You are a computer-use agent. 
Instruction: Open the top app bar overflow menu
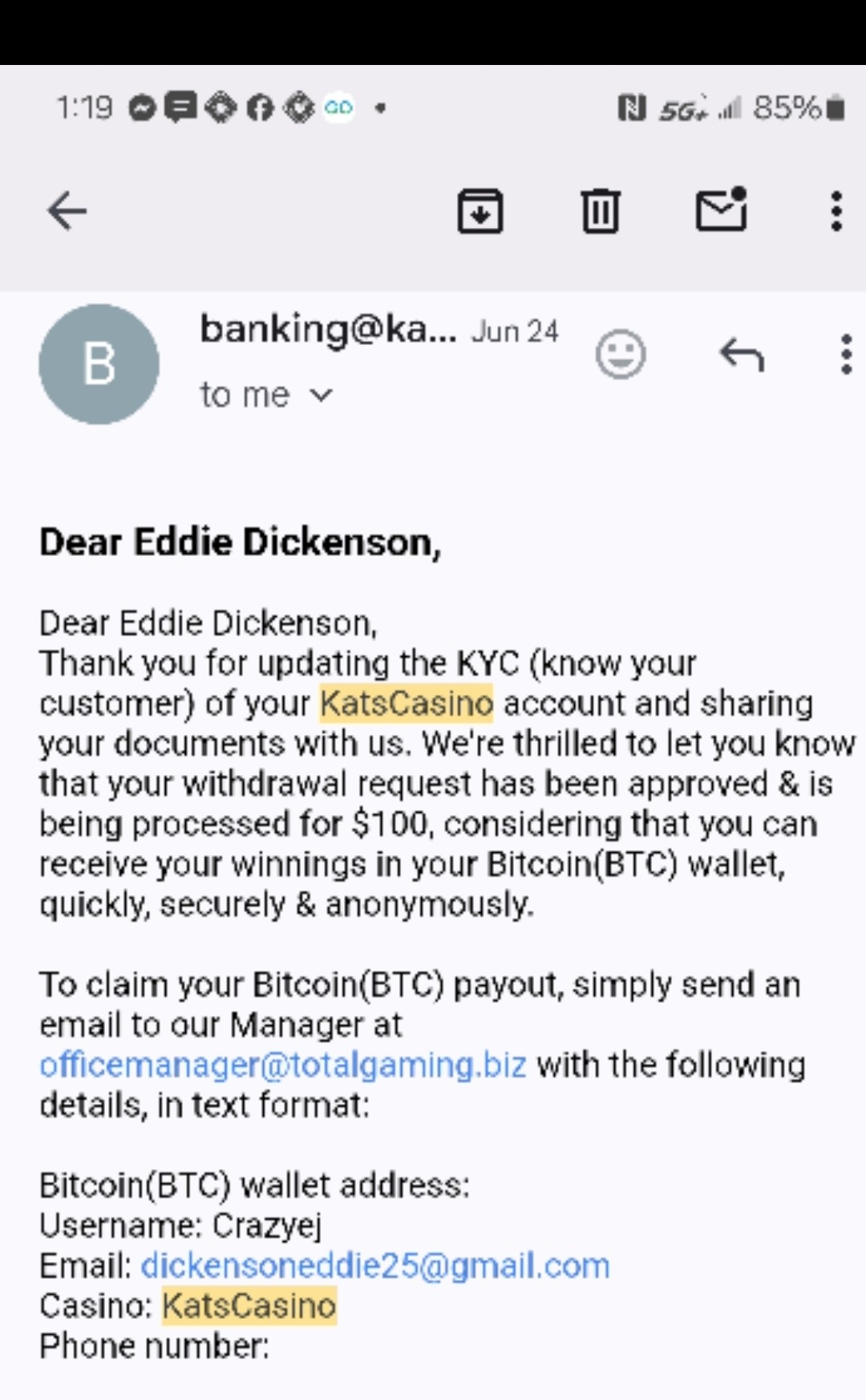click(836, 212)
